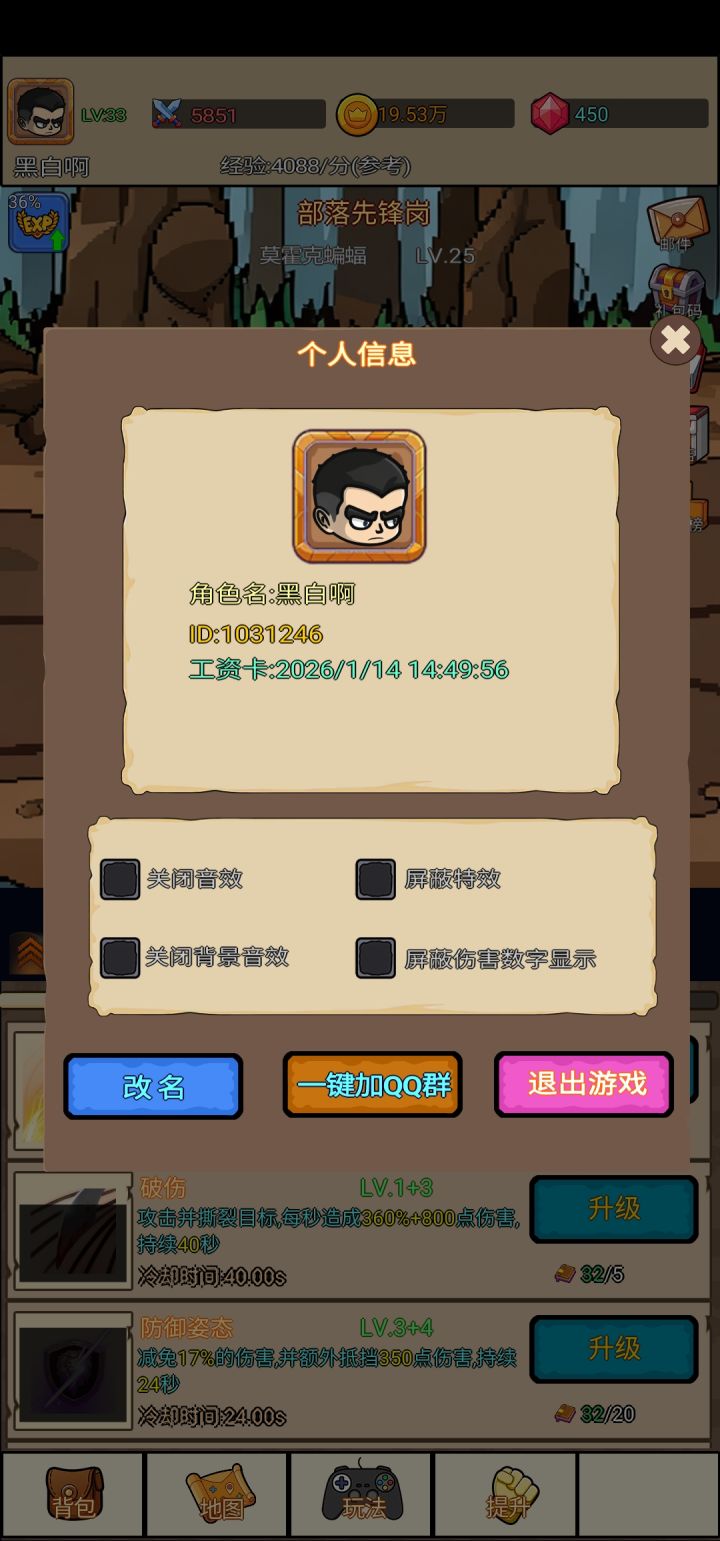Click the 36% EXP progress badge

coord(38,220)
